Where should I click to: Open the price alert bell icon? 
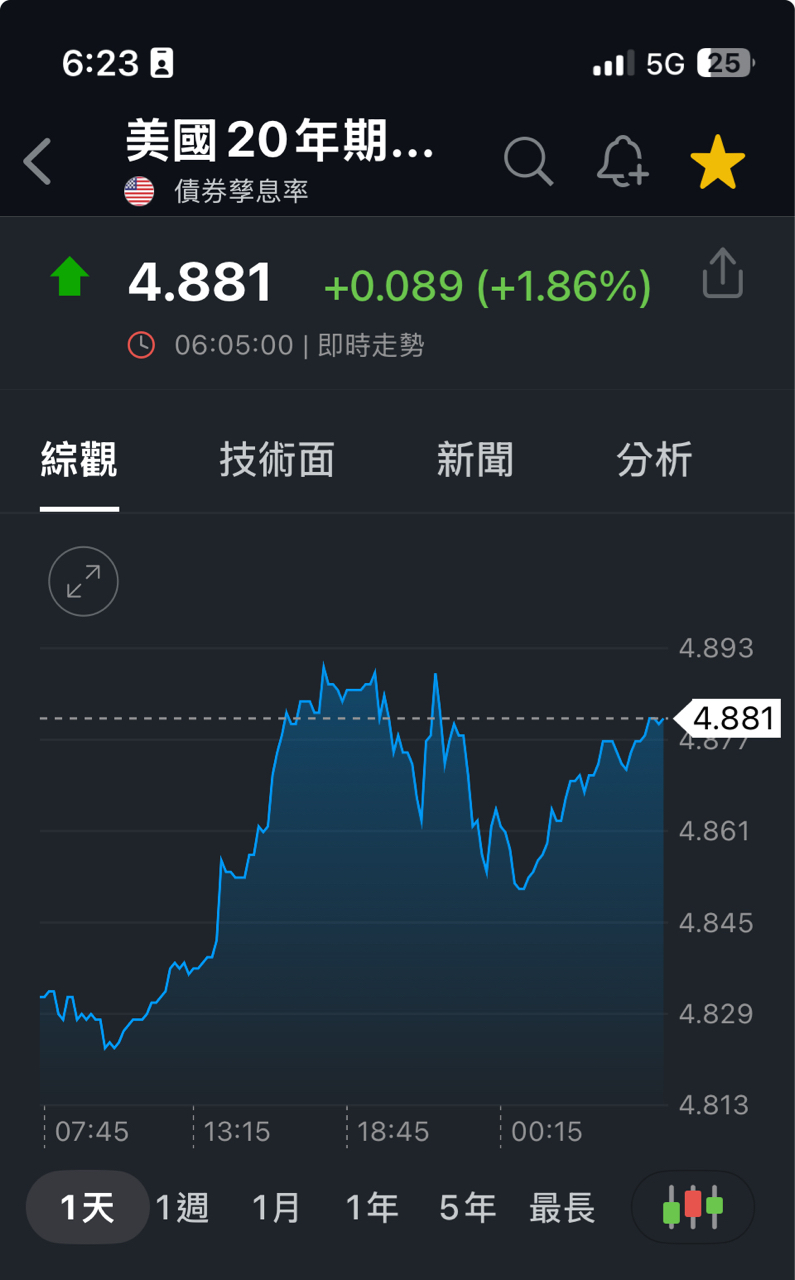click(x=622, y=161)
